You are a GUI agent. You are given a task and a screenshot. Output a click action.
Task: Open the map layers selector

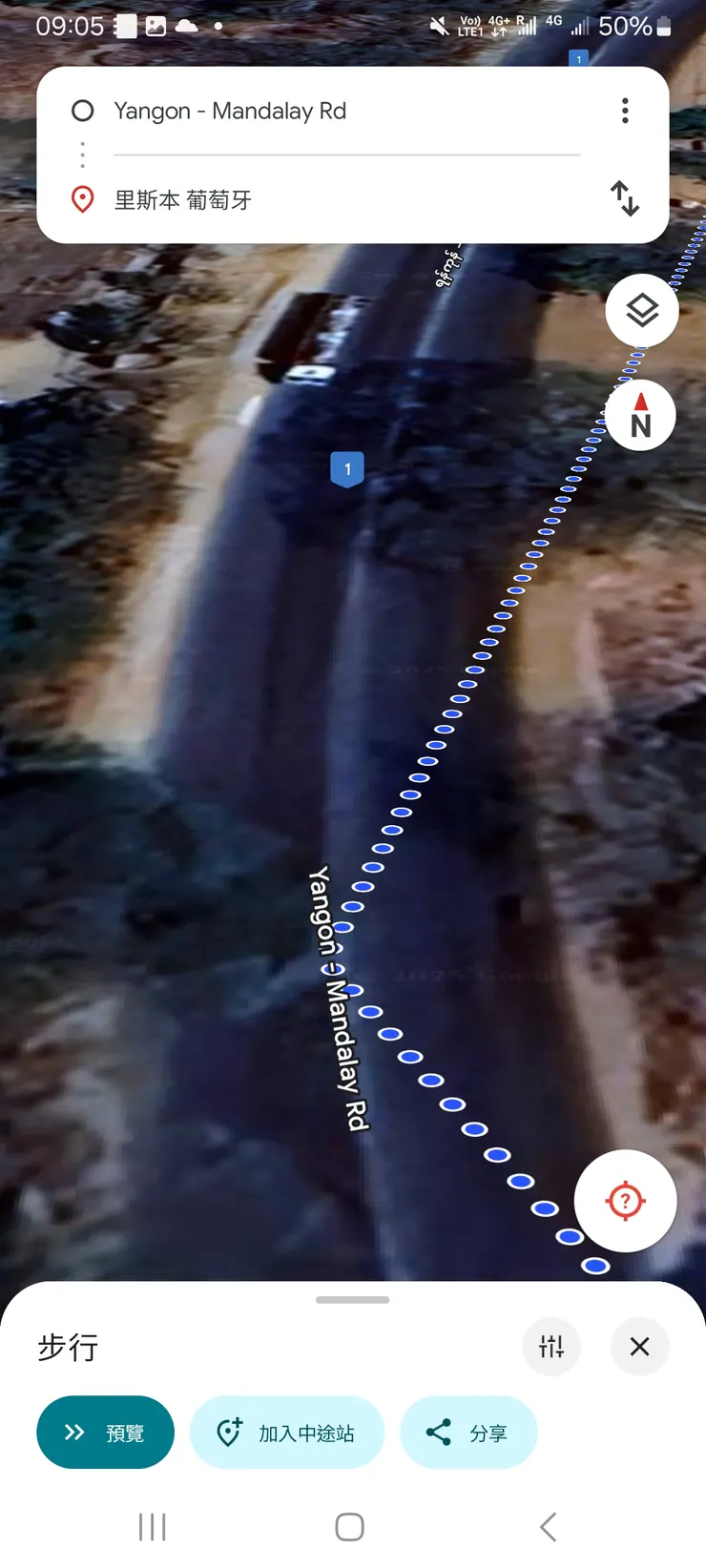pos(642,311)
